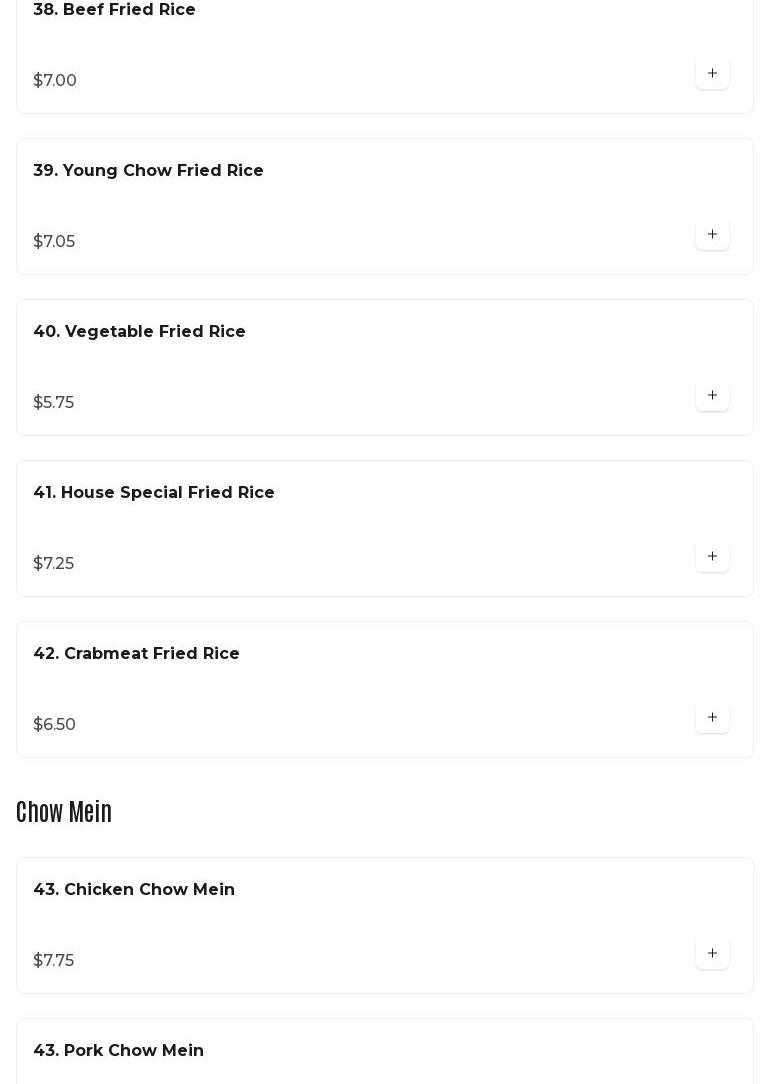Screen dimensions: 770x1084
Task: Add Young Chow Fried Rice to cart
Action: point(712,234)
